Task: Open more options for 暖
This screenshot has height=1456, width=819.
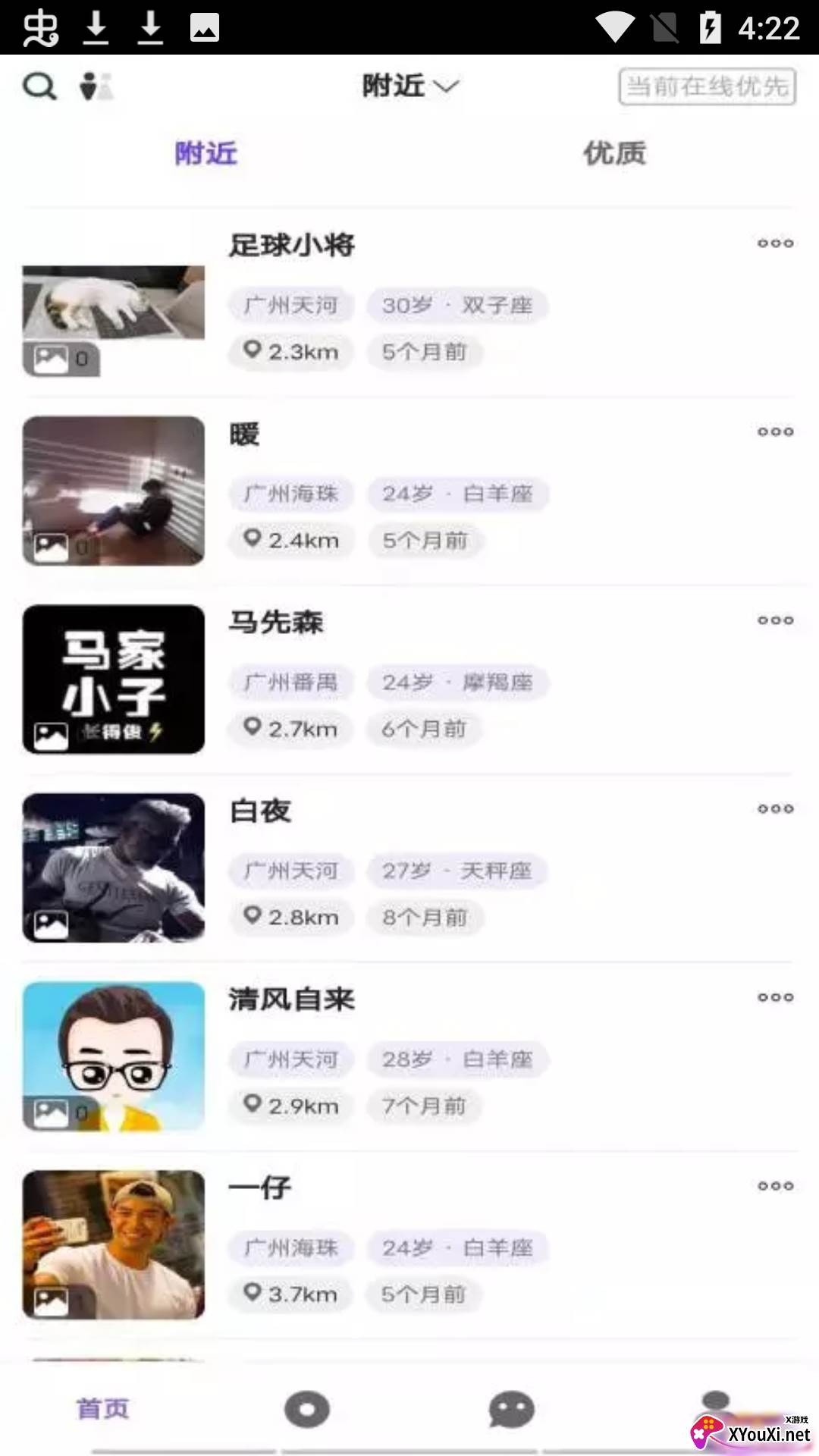Action: [775, 432]
